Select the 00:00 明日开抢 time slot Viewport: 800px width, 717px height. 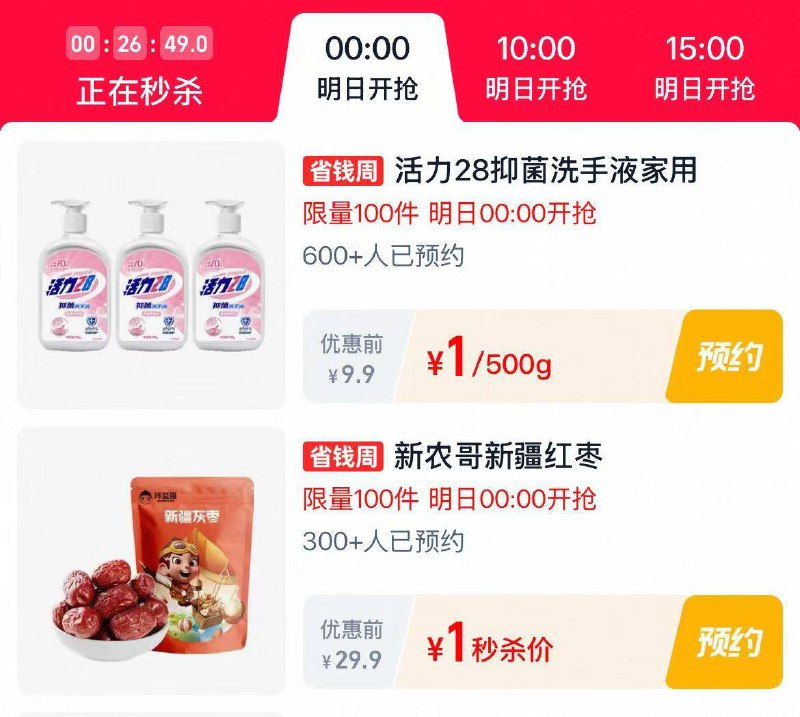click(x=367, y=68)
